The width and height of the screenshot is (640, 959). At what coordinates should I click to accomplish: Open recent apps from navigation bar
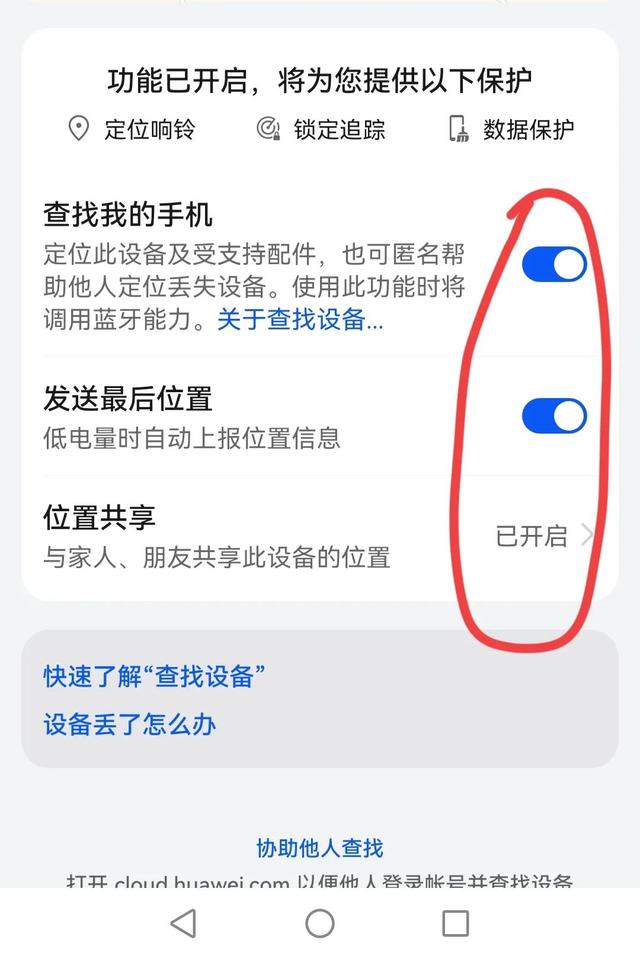pos(455,923)
